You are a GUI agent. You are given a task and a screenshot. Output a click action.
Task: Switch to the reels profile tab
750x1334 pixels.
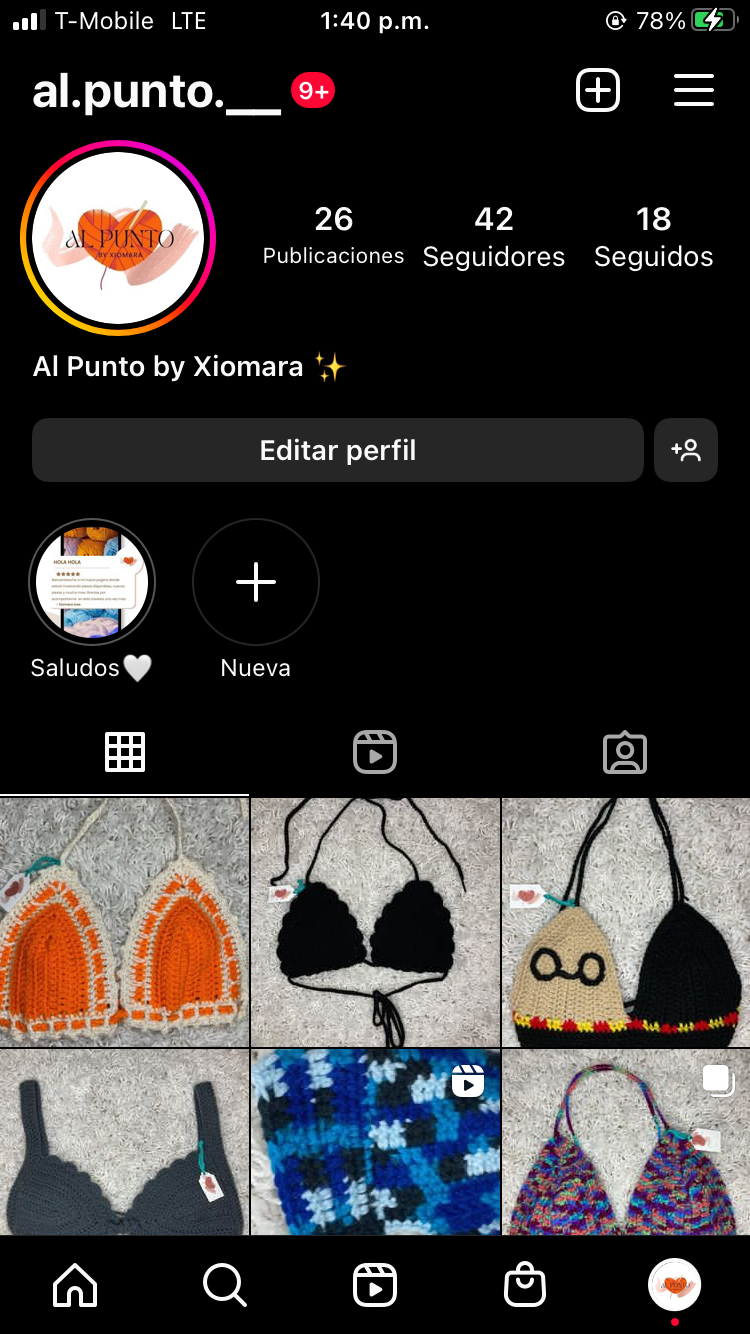point(375,752)
